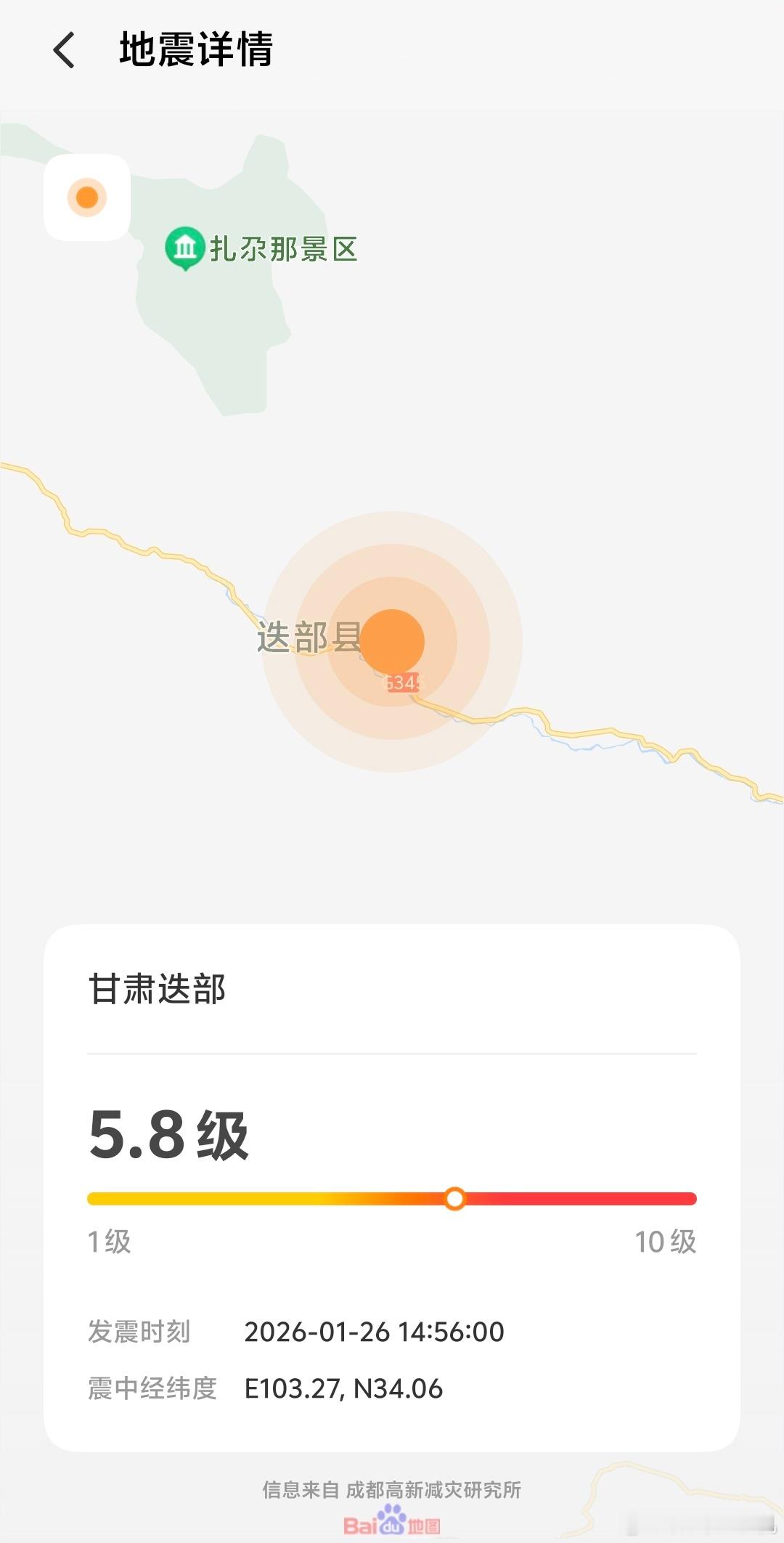Tap the 迭部县 county label on the map
Viewport: 784px width, 1543px height.
(x=308, y=638)
